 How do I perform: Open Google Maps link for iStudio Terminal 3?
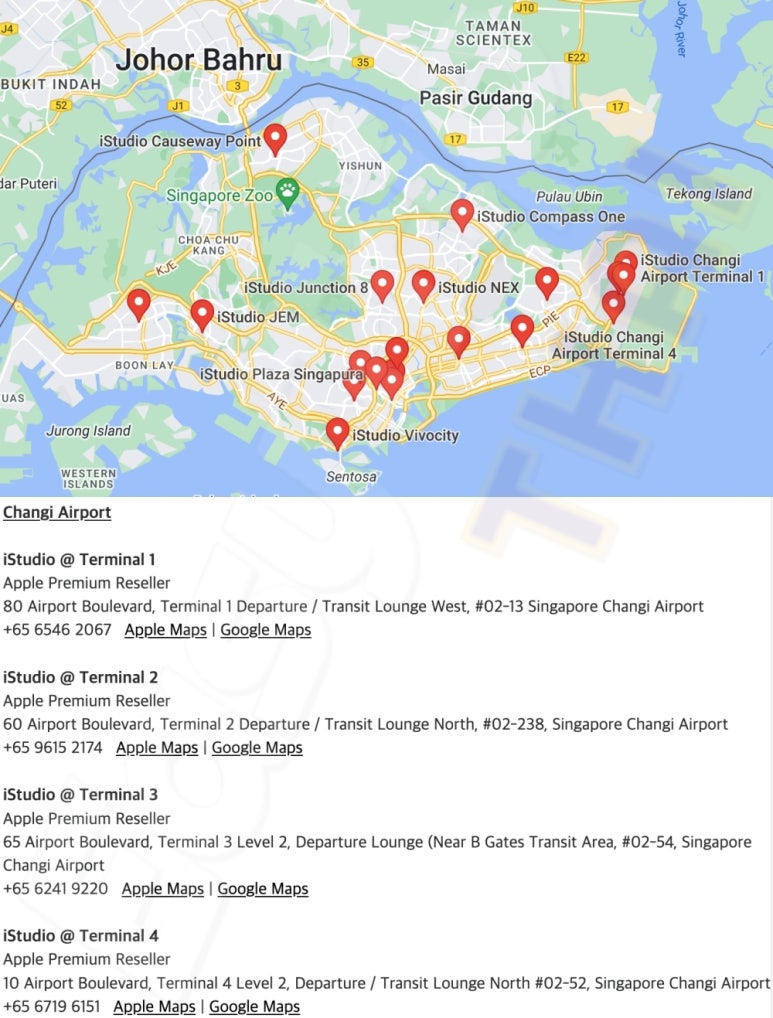(263, 888)
